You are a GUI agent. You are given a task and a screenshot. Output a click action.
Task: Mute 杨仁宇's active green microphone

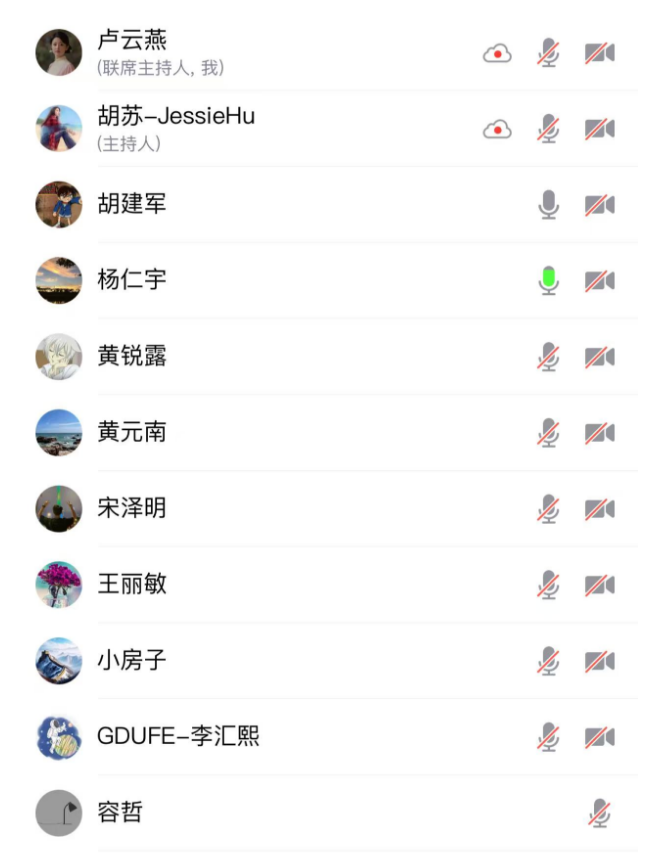pyautogui.click(x=548, y=281)
